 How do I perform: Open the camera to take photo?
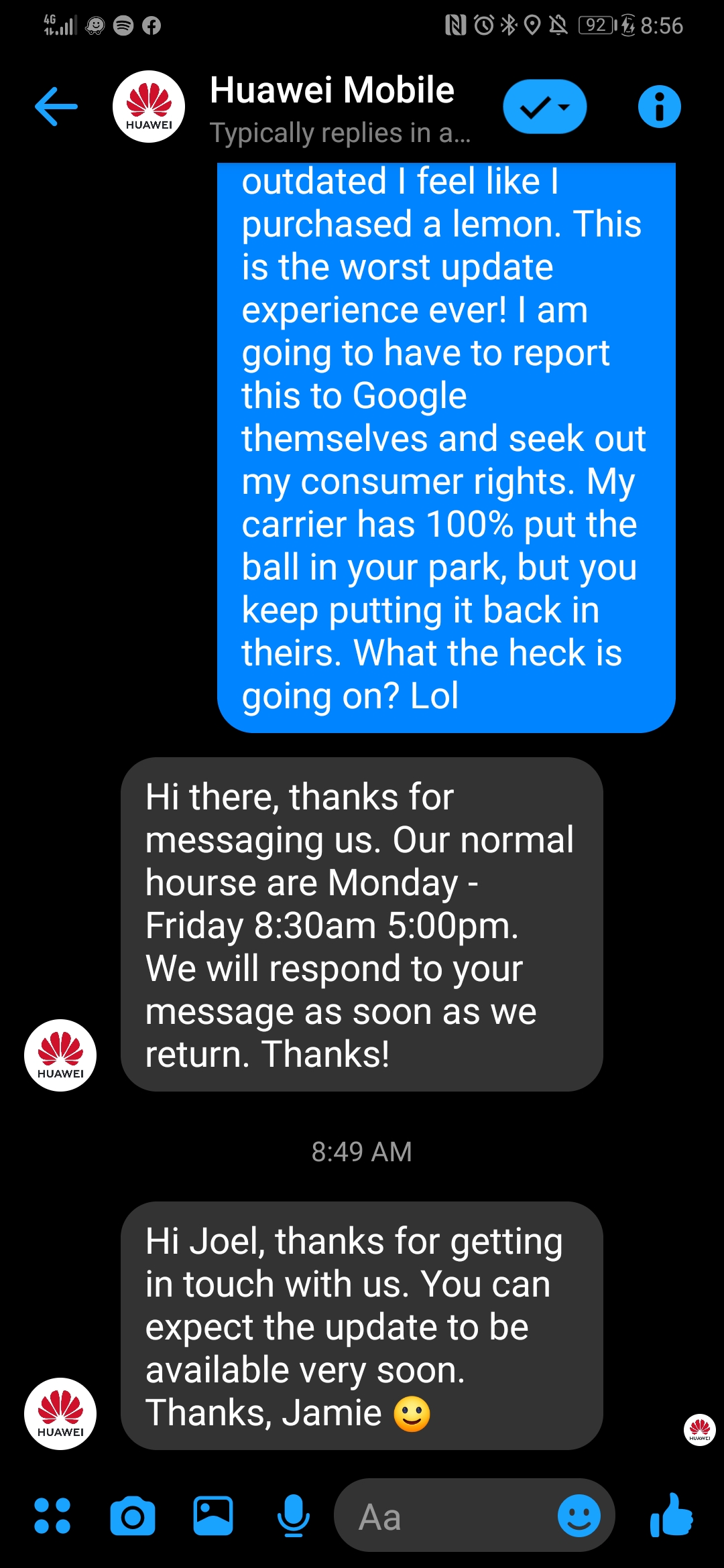click(x=133, y=1516)
